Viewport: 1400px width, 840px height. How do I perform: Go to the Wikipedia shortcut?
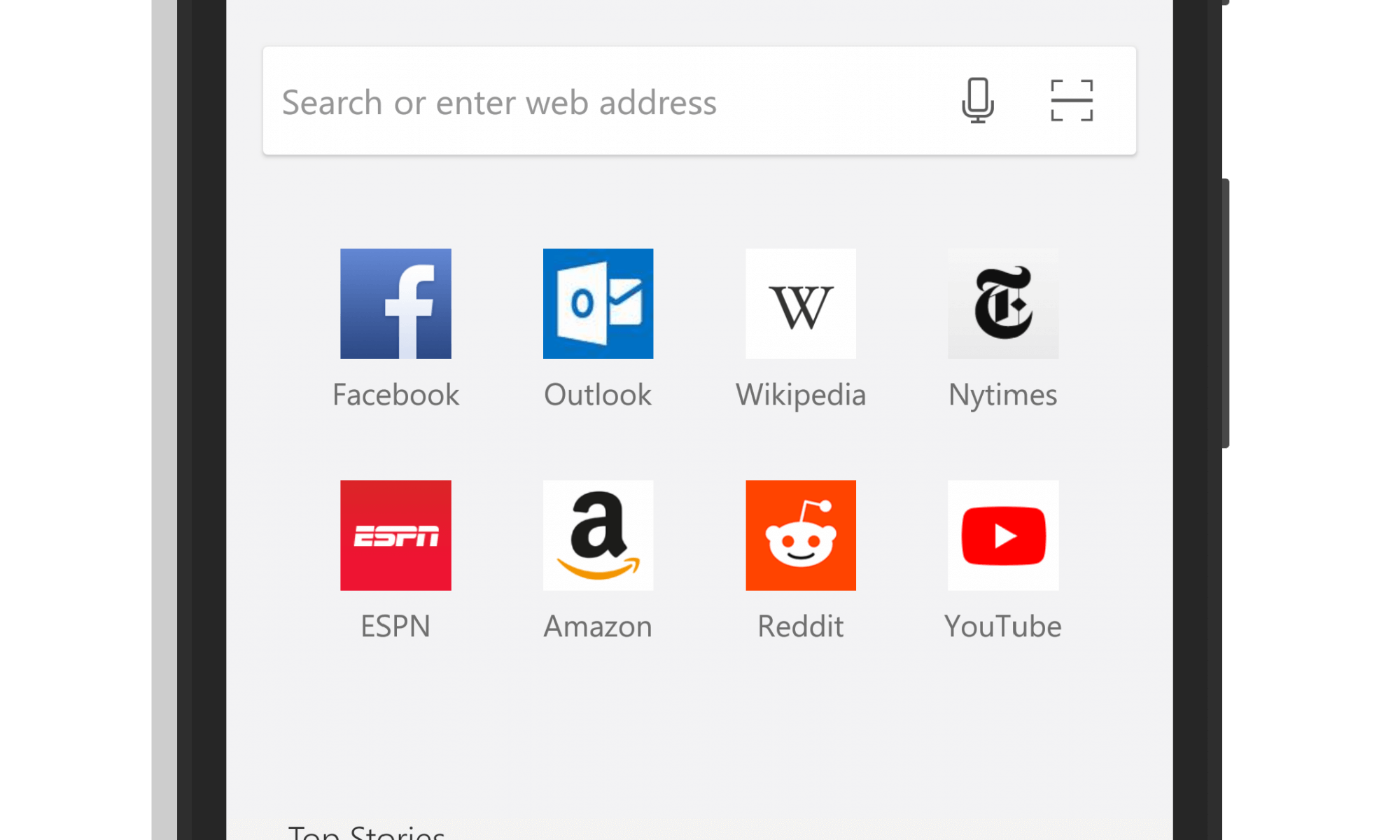tap(800, 304)
